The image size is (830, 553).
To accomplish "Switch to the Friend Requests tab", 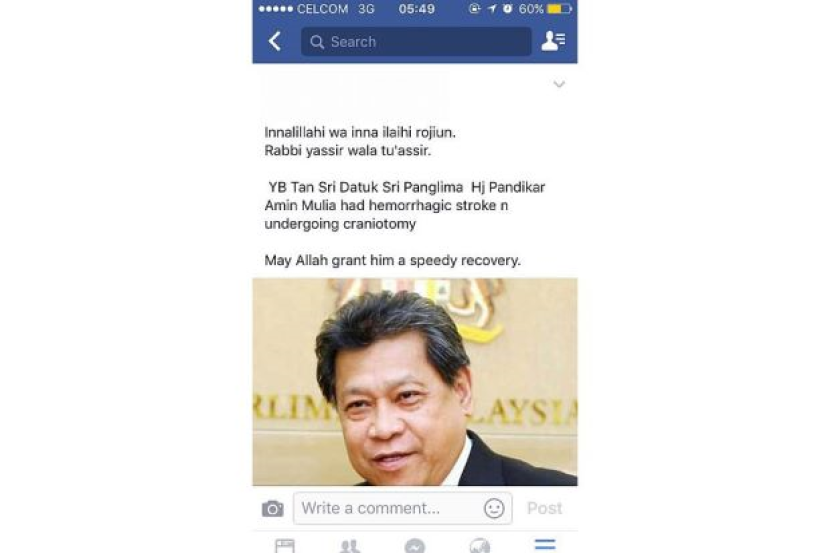I will [349, 545].
